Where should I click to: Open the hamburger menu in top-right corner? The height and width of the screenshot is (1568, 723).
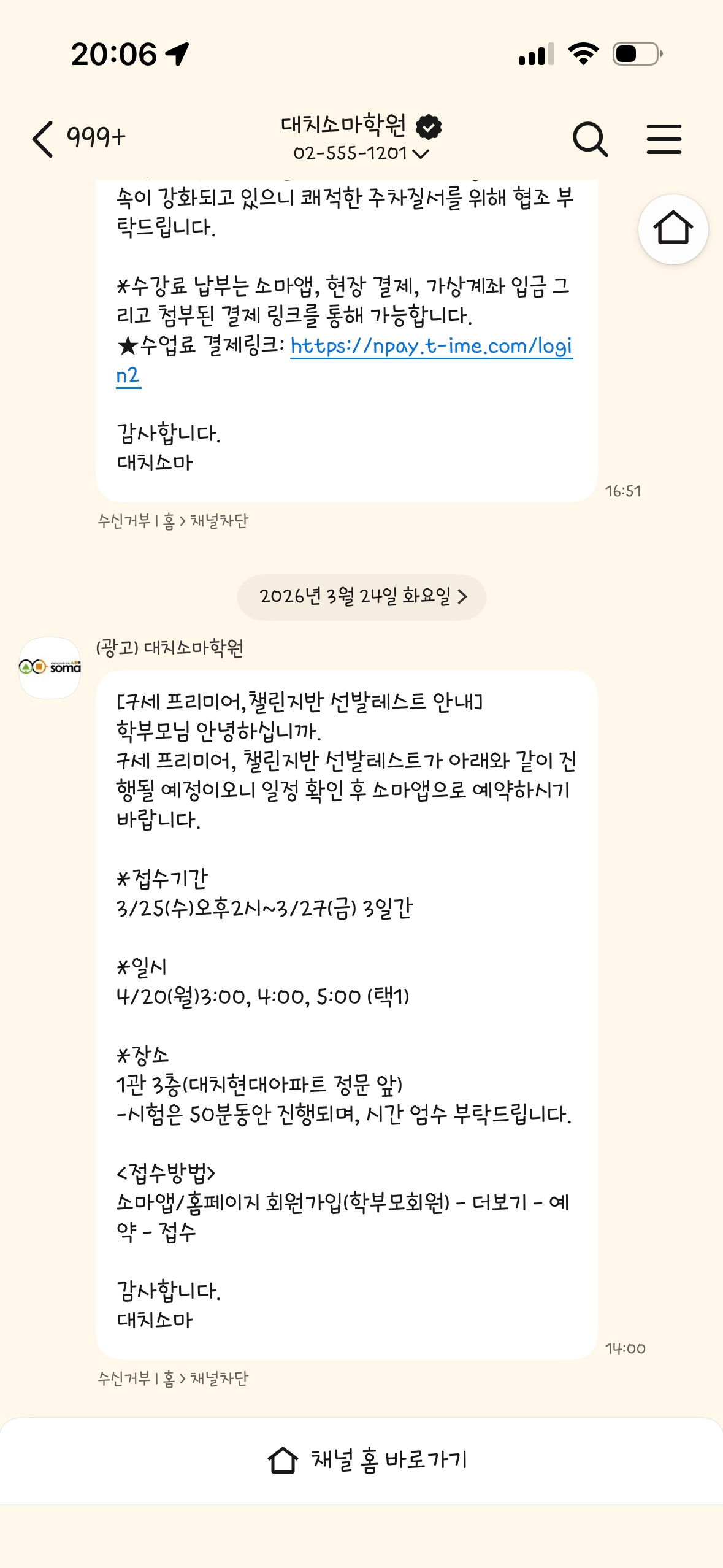pyautogui.click(x=664, y=139)
